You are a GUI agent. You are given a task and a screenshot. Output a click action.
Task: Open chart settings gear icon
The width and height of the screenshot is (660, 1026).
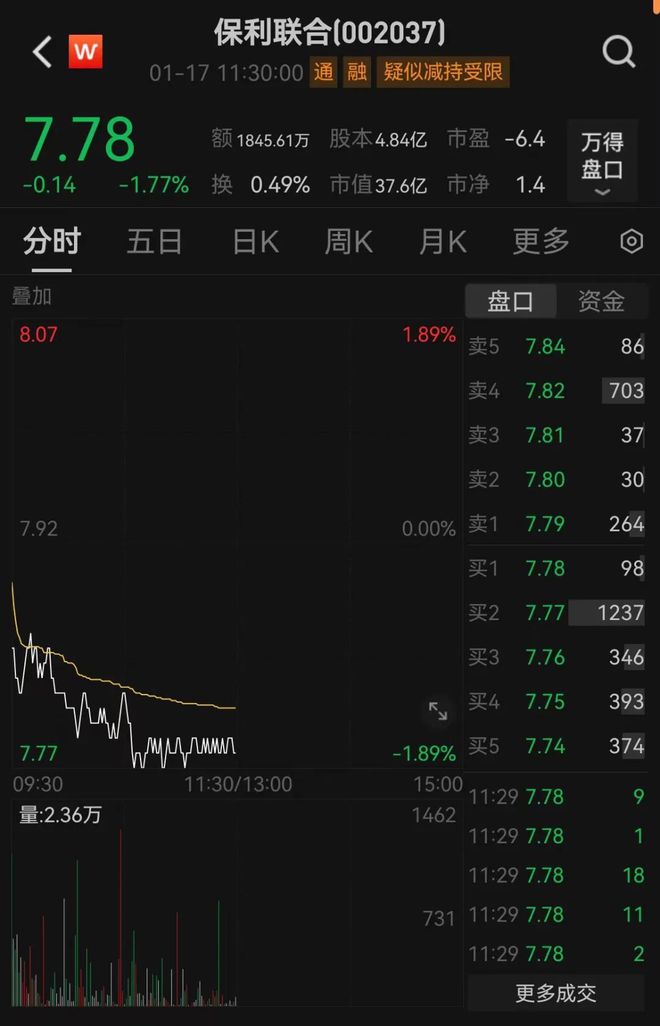(631, 241)
